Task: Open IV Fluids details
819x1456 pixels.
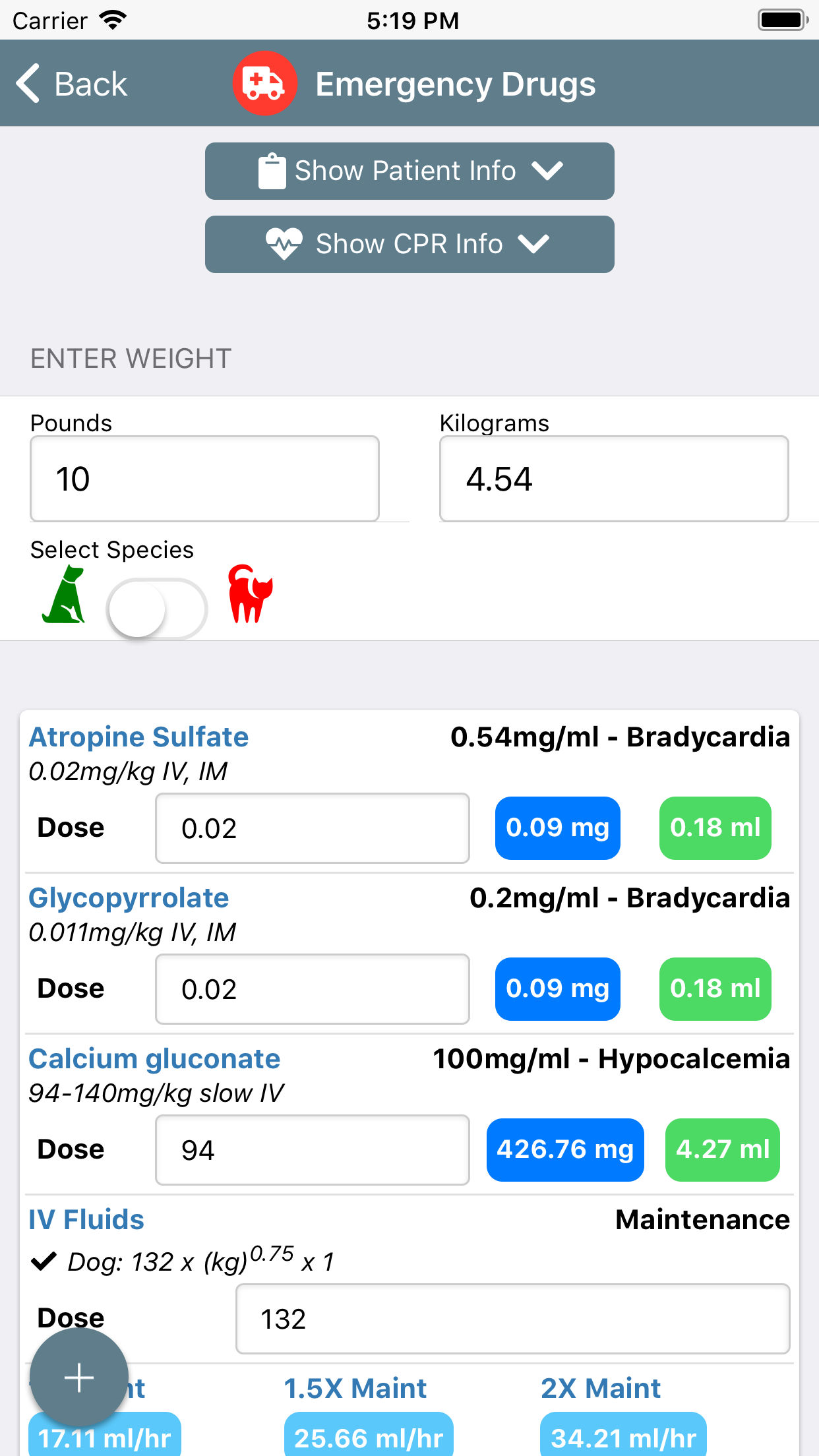Action: pos(86,1220)
